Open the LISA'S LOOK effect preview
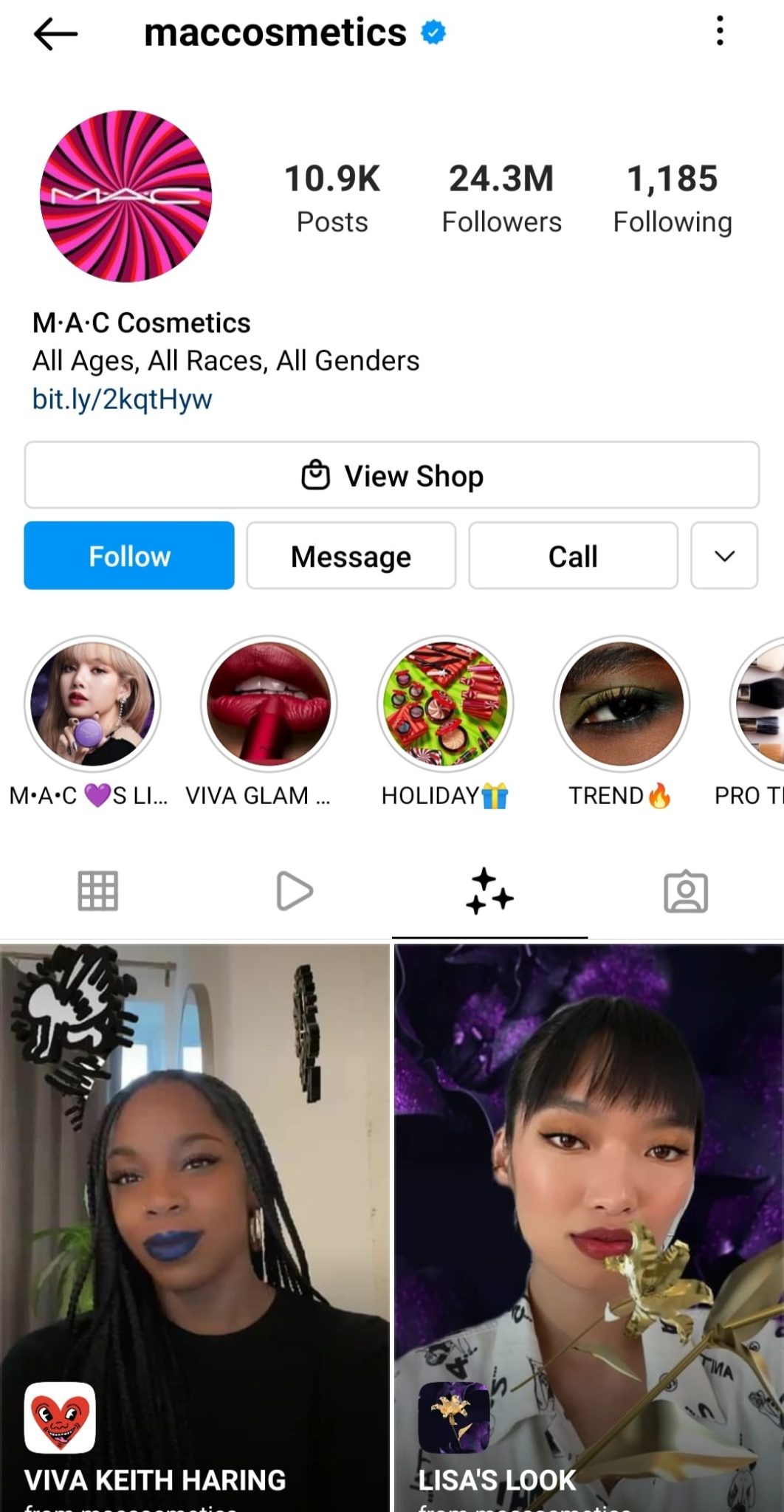This screenshot has height=1512, width=784. [x=588, y=1218]
